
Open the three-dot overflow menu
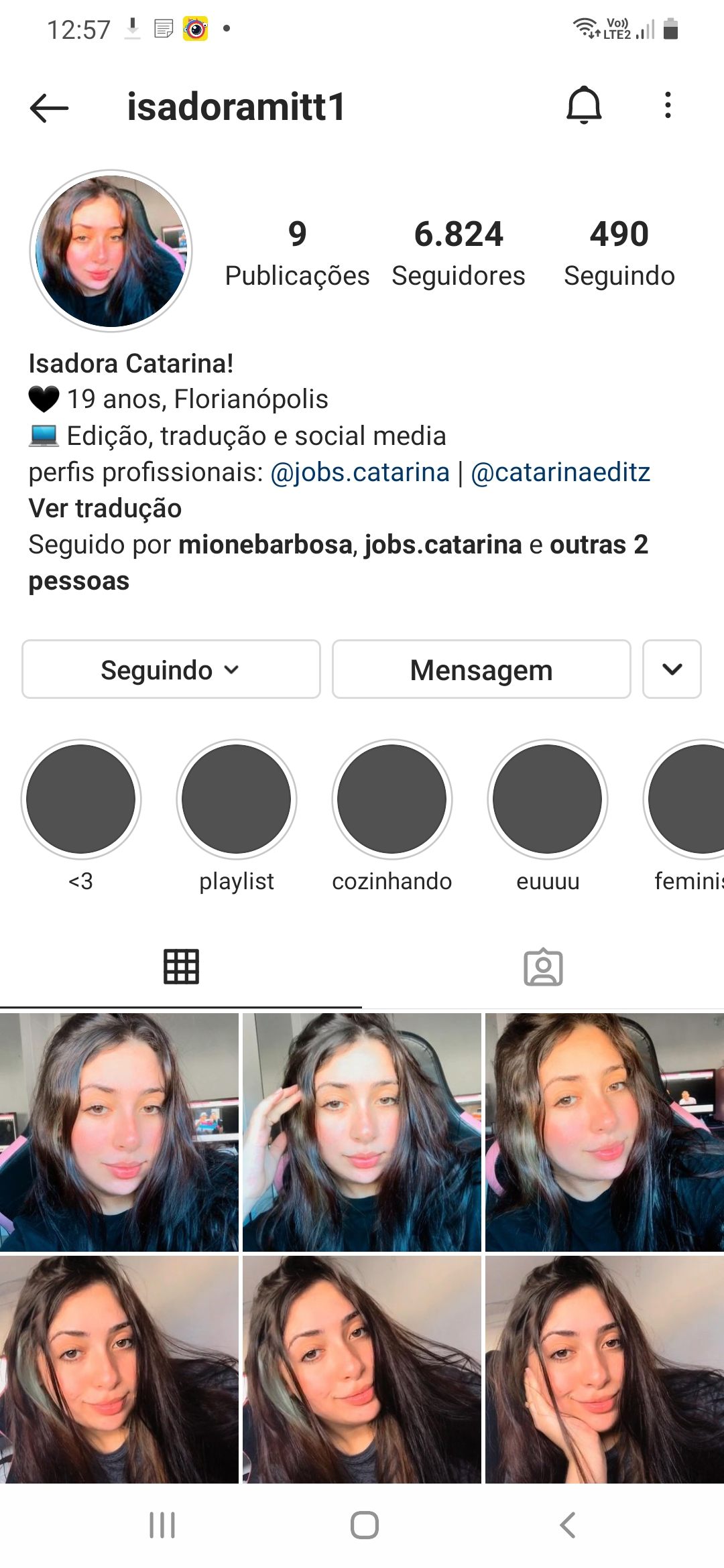click(x=668, y=105)
